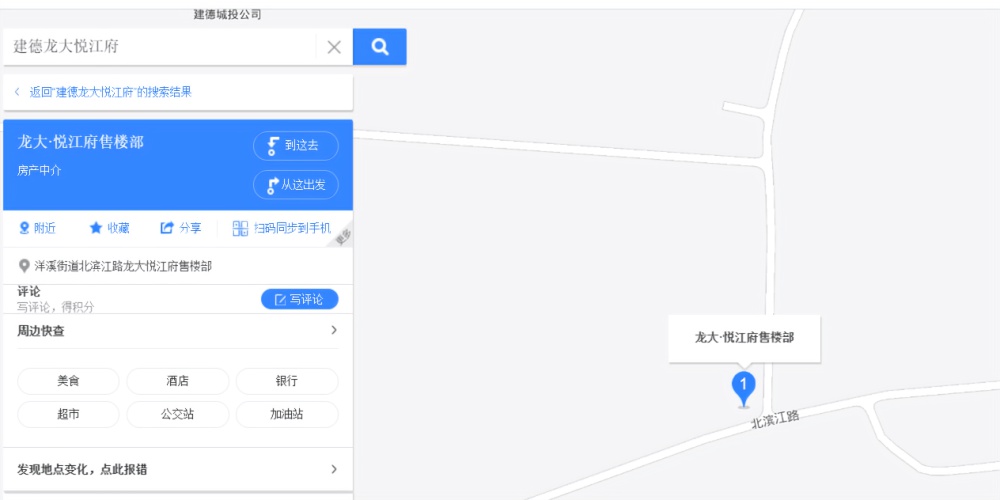1000x500 pixels.
Task: Select the 银行 nearby chip
Action: click(x=286, y=381)
